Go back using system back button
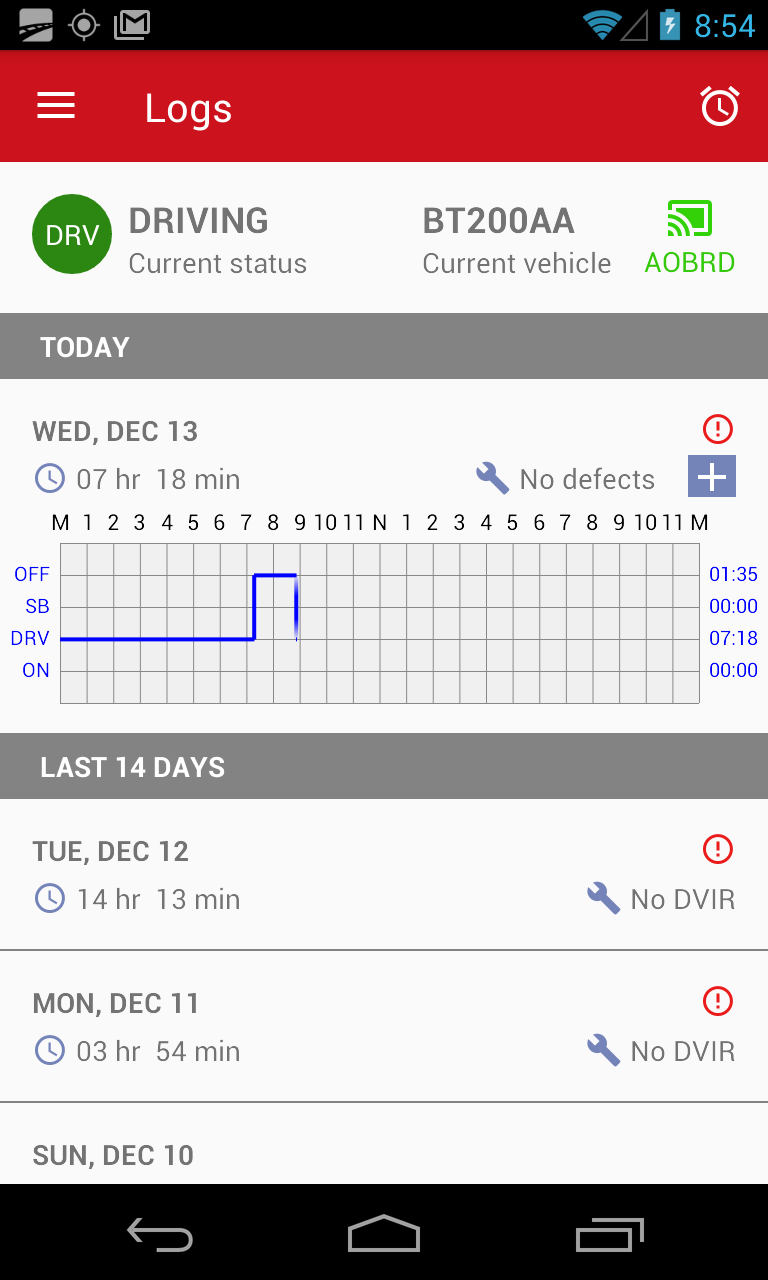 pyautogui.click(x=160, y=1233)
